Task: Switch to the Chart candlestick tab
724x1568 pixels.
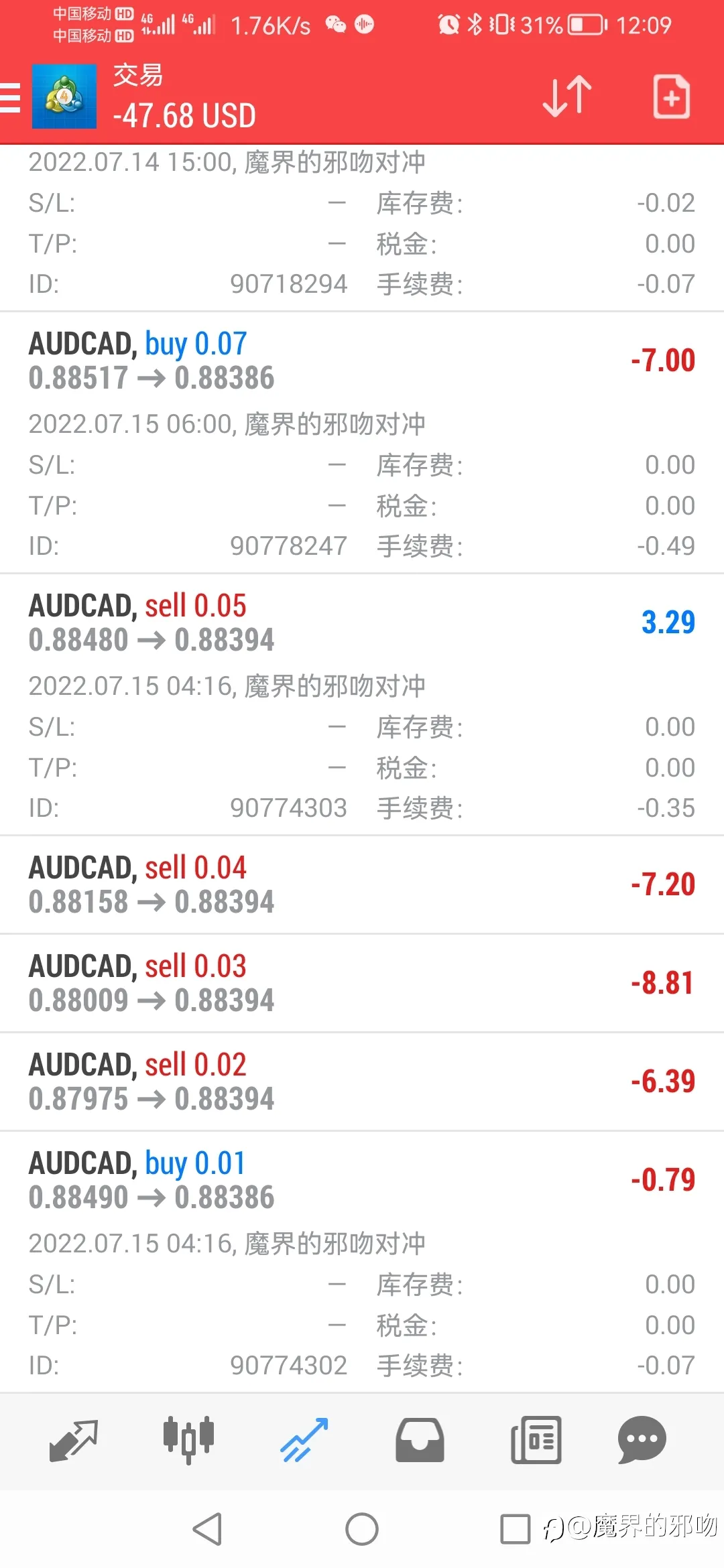Action: pyautogui.click(x=188, y=1440)
